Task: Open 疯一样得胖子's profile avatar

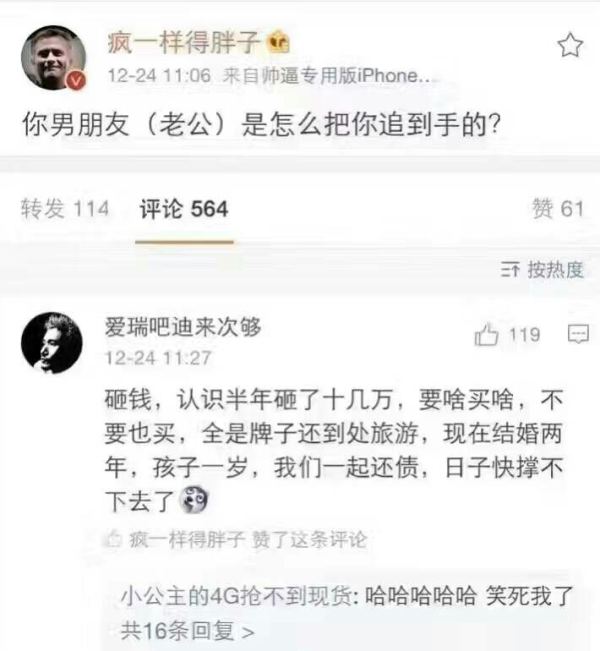Action: tap(52, 58)
